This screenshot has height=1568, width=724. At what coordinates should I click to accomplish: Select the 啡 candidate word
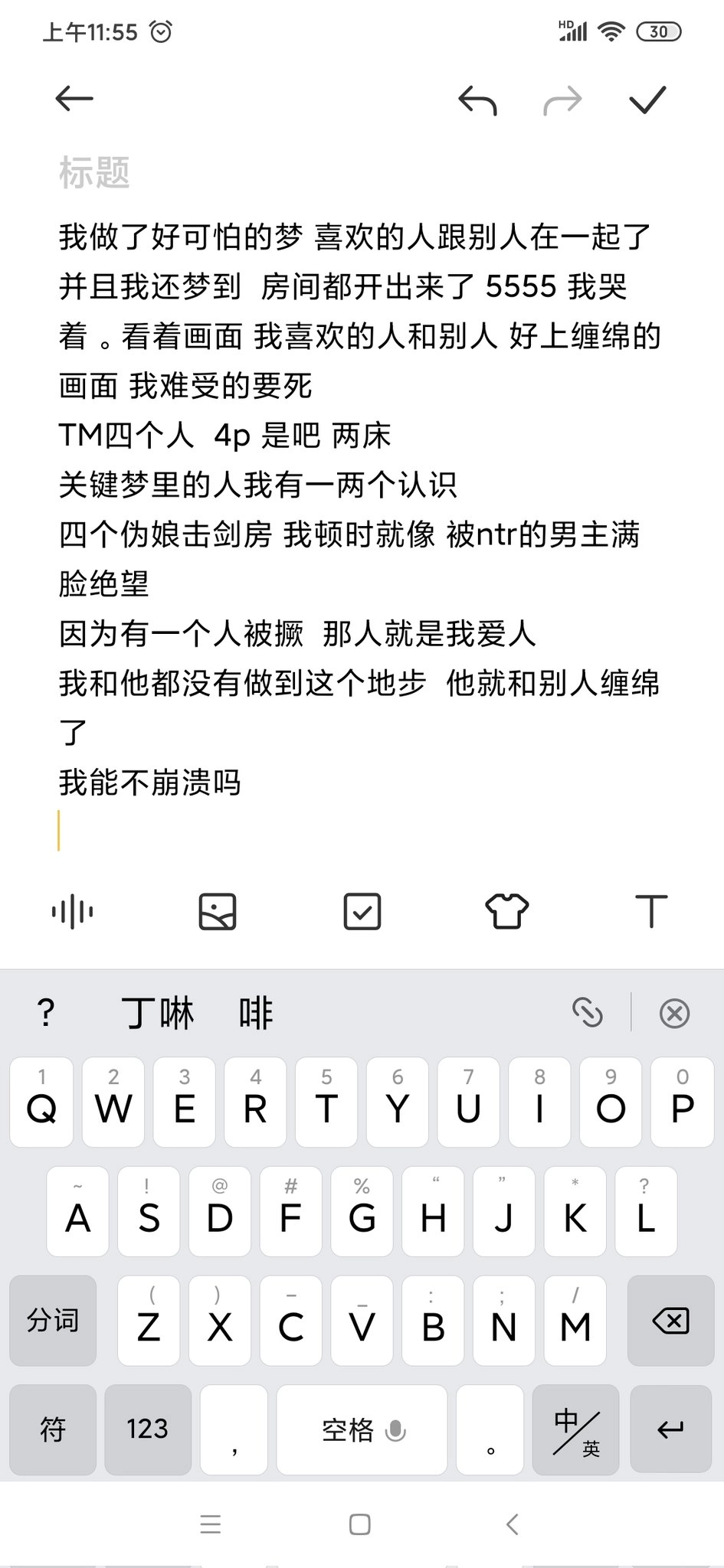[x=256, y=1014]
